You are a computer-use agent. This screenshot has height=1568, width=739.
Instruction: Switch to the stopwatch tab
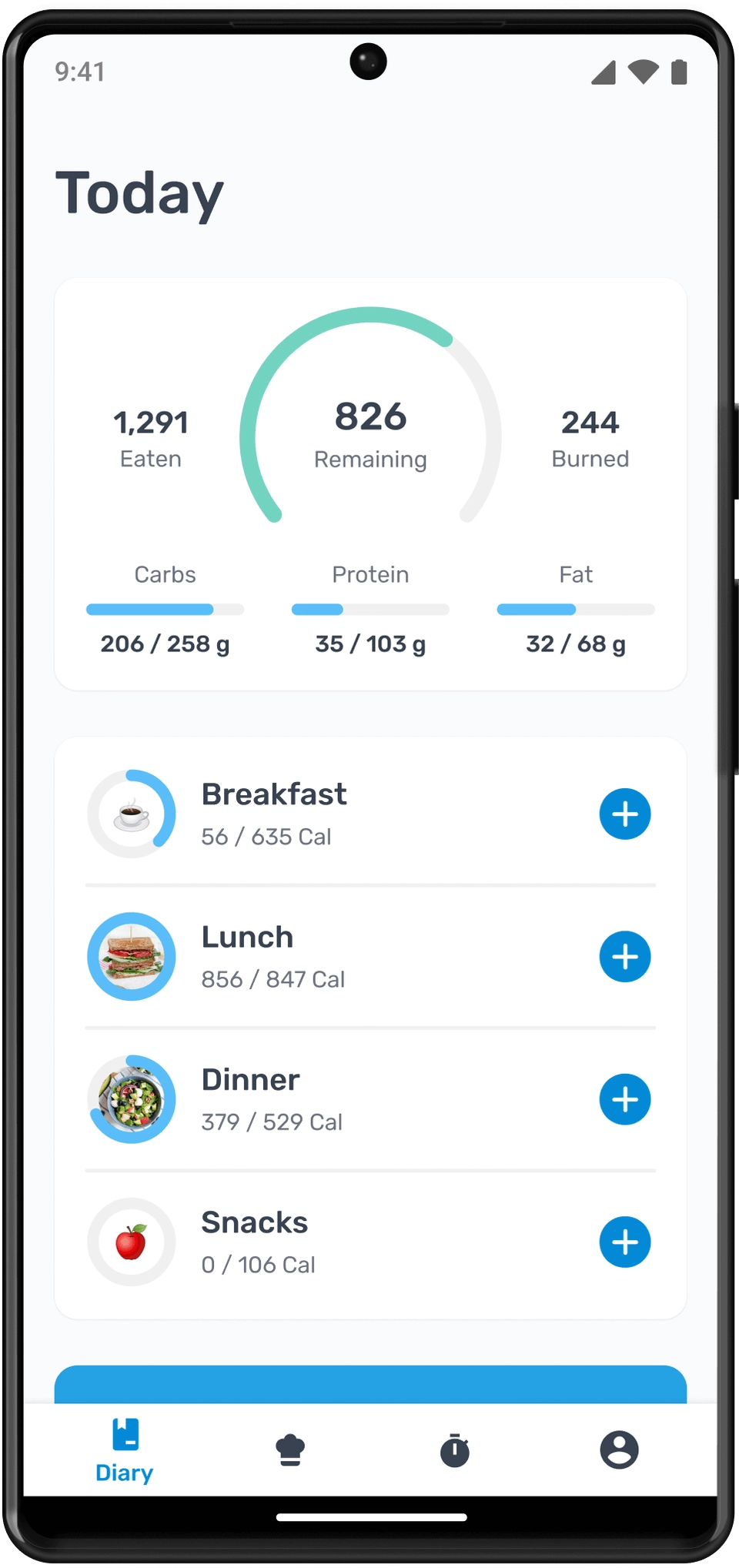tap(454, 1450)
